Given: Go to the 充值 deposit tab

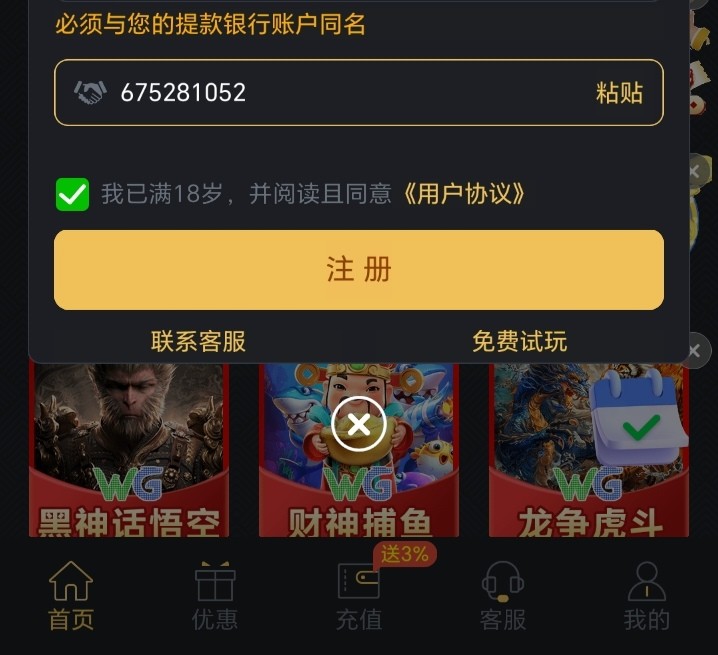Looking at the screenshot, I should (358, 596).
